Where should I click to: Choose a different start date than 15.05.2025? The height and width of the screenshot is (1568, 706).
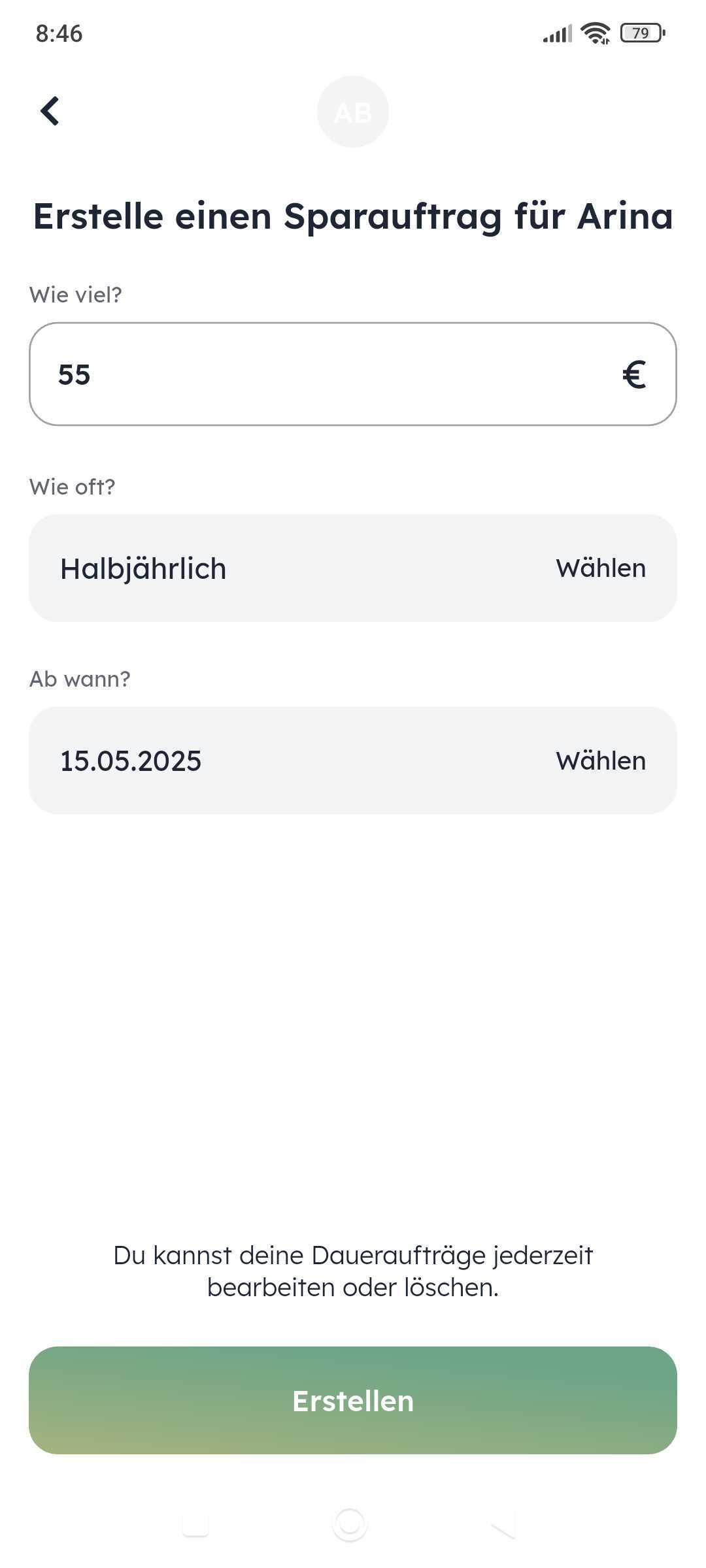point(353,760)
